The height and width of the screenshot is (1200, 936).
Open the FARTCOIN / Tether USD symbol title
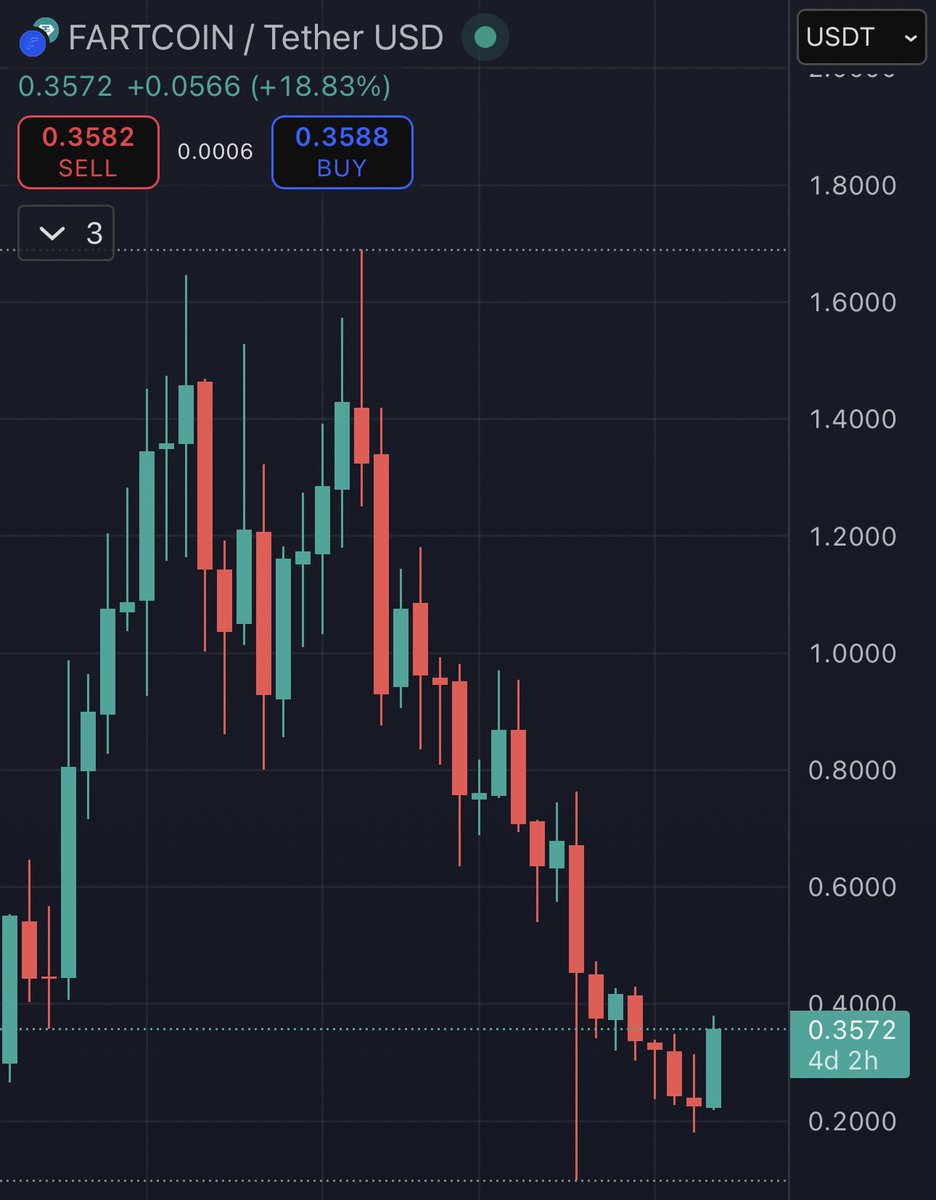[255, 38]
